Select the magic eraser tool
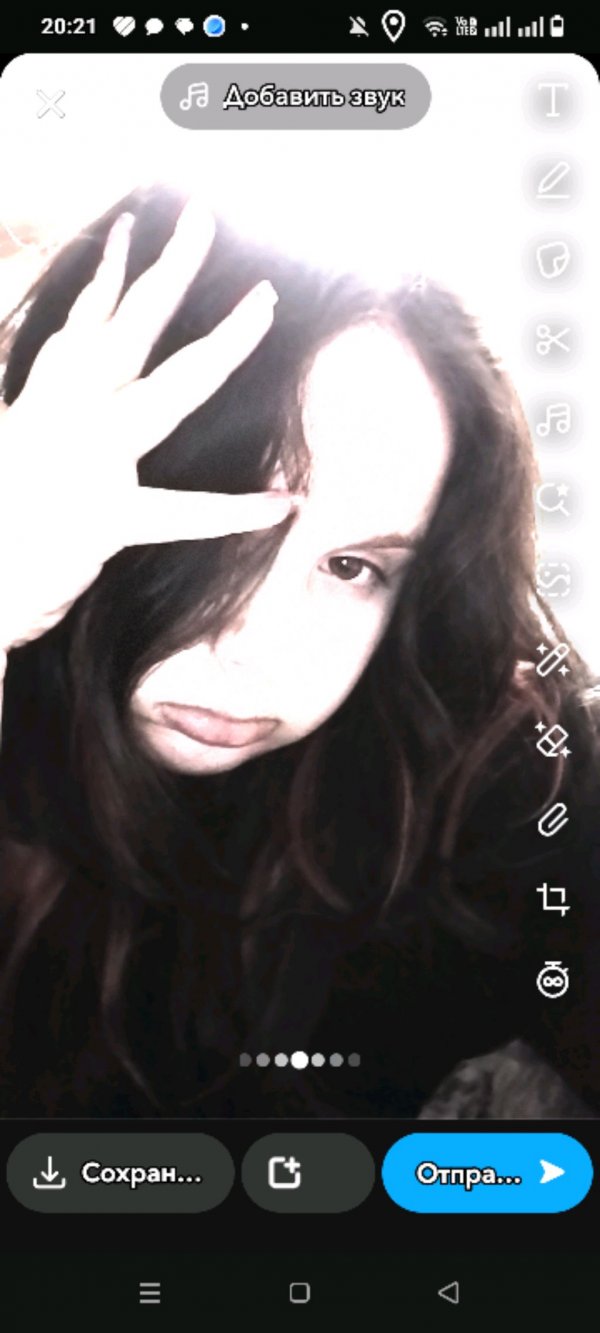Viewport: 600px width, 1333px height. (x=552, y=740)
